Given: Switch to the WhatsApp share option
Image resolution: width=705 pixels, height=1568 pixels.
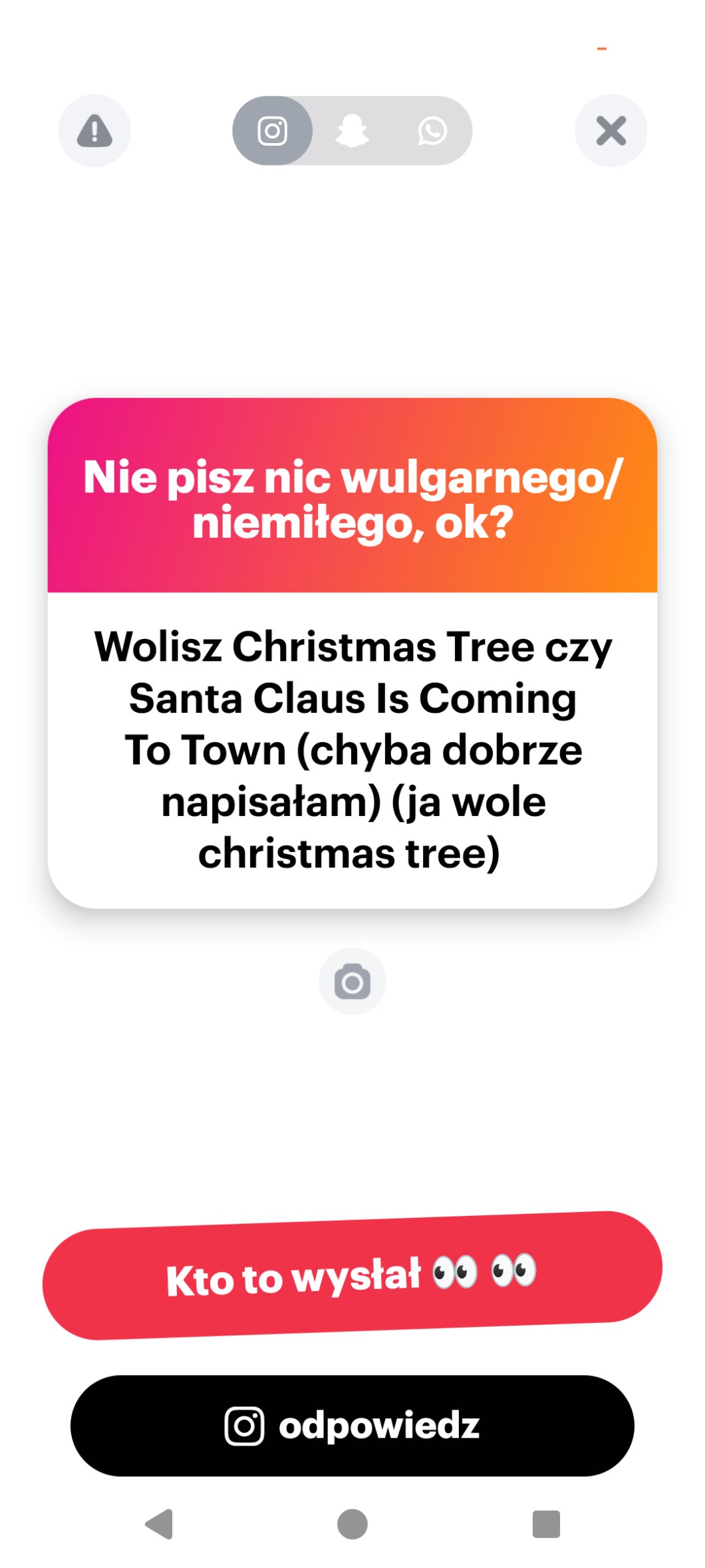Looking at the screenshot, I should (x=432, y=130).
